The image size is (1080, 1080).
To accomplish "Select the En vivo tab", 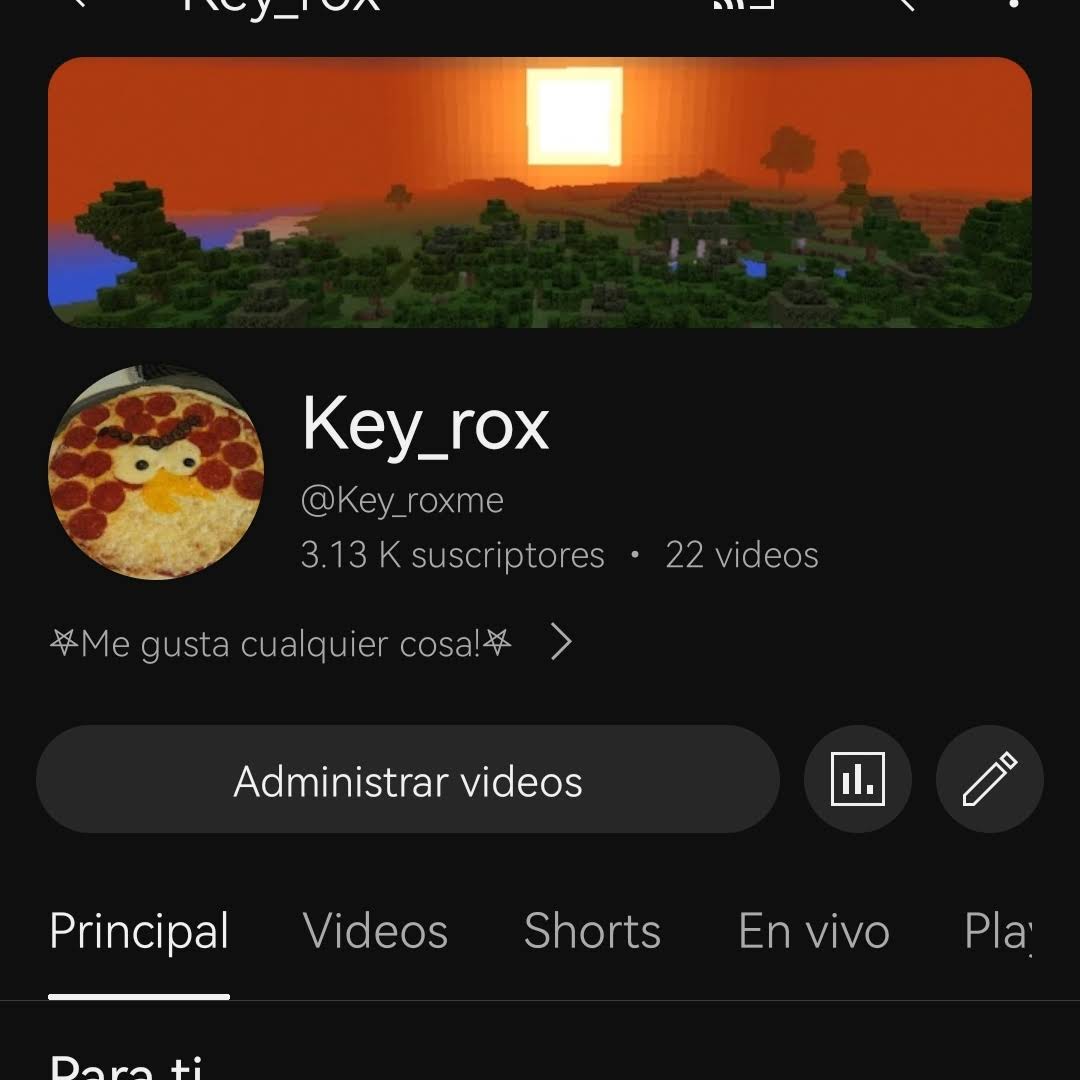I will click(x=813, y=932).
